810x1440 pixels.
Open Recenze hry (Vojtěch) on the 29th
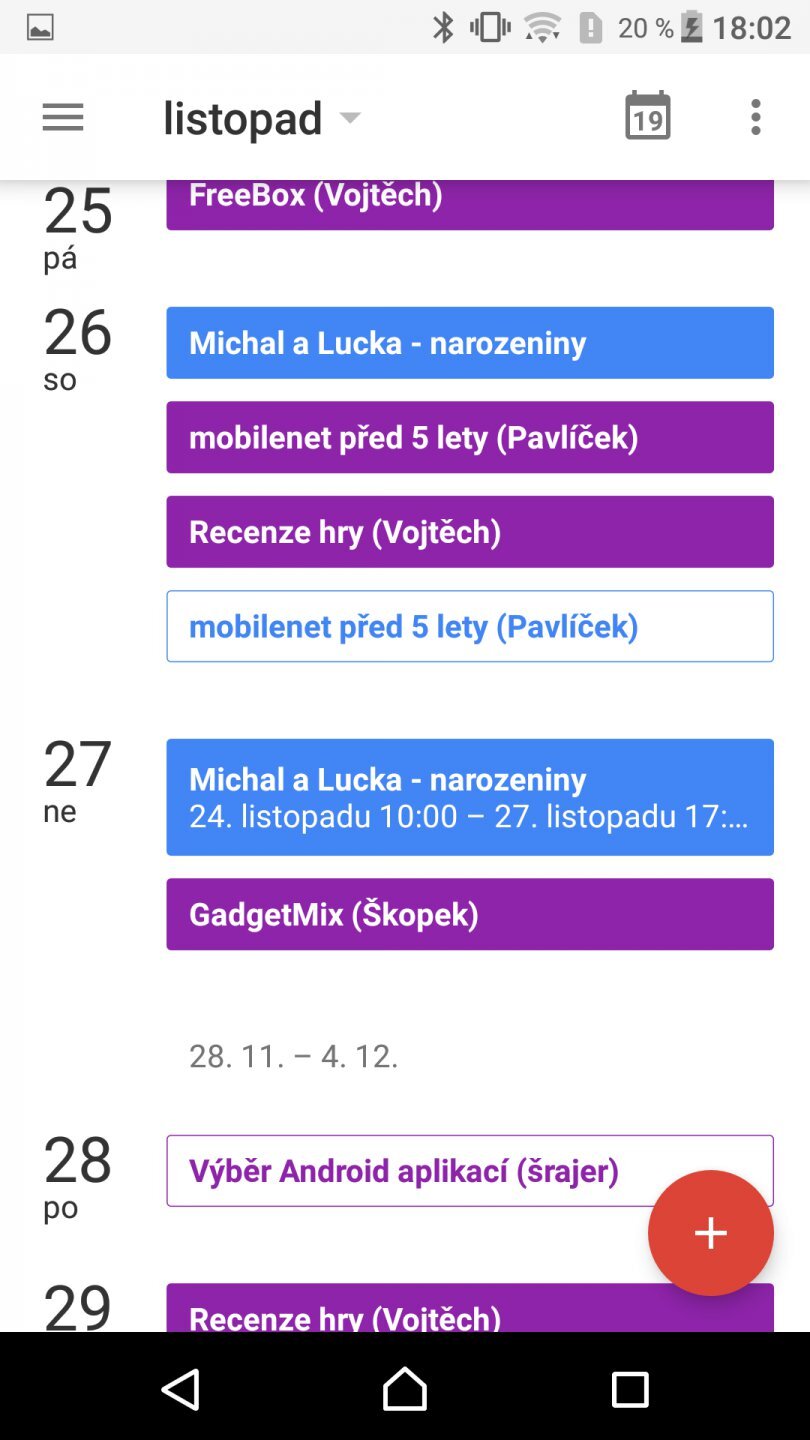tap(400, 1312)
